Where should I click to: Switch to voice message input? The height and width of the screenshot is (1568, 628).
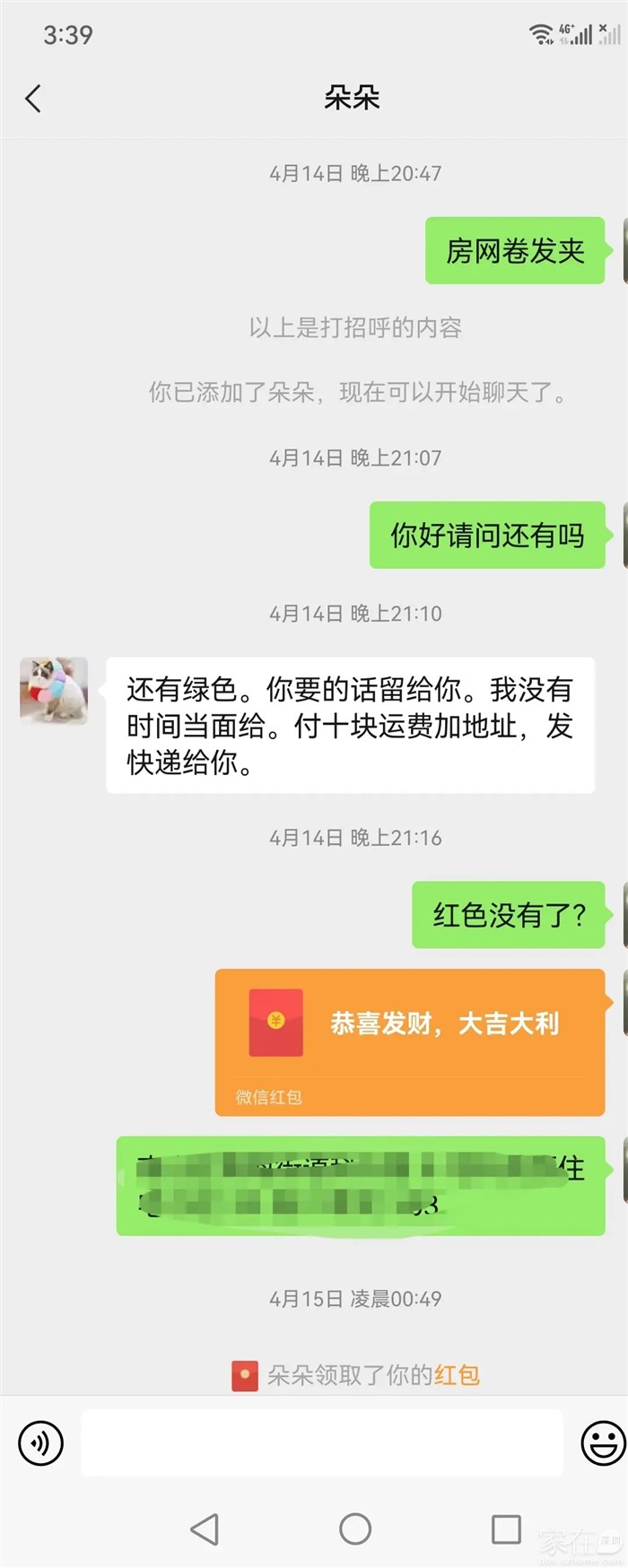[x=40, y=1443]
